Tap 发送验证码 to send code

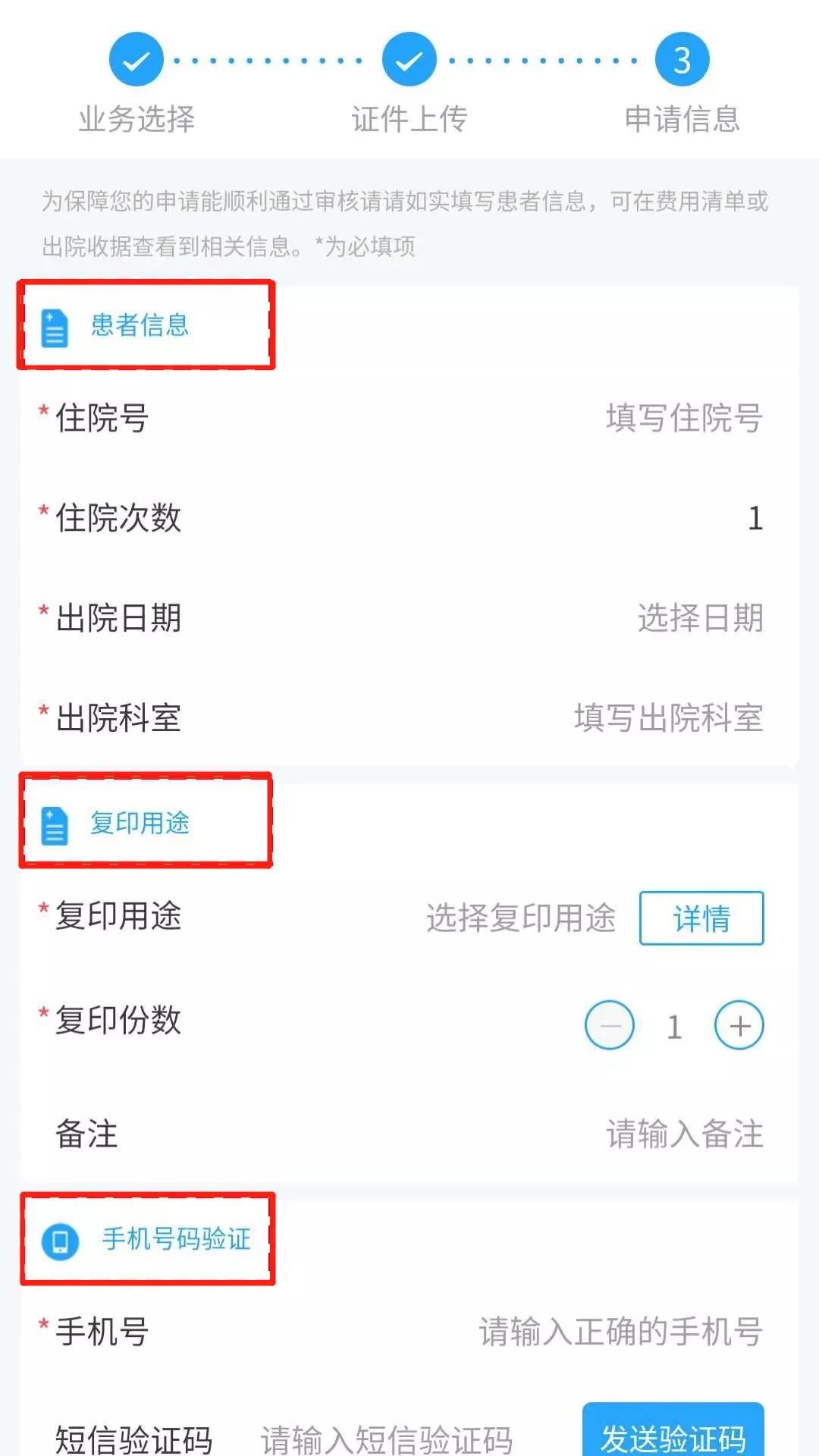pos(673,1435)
